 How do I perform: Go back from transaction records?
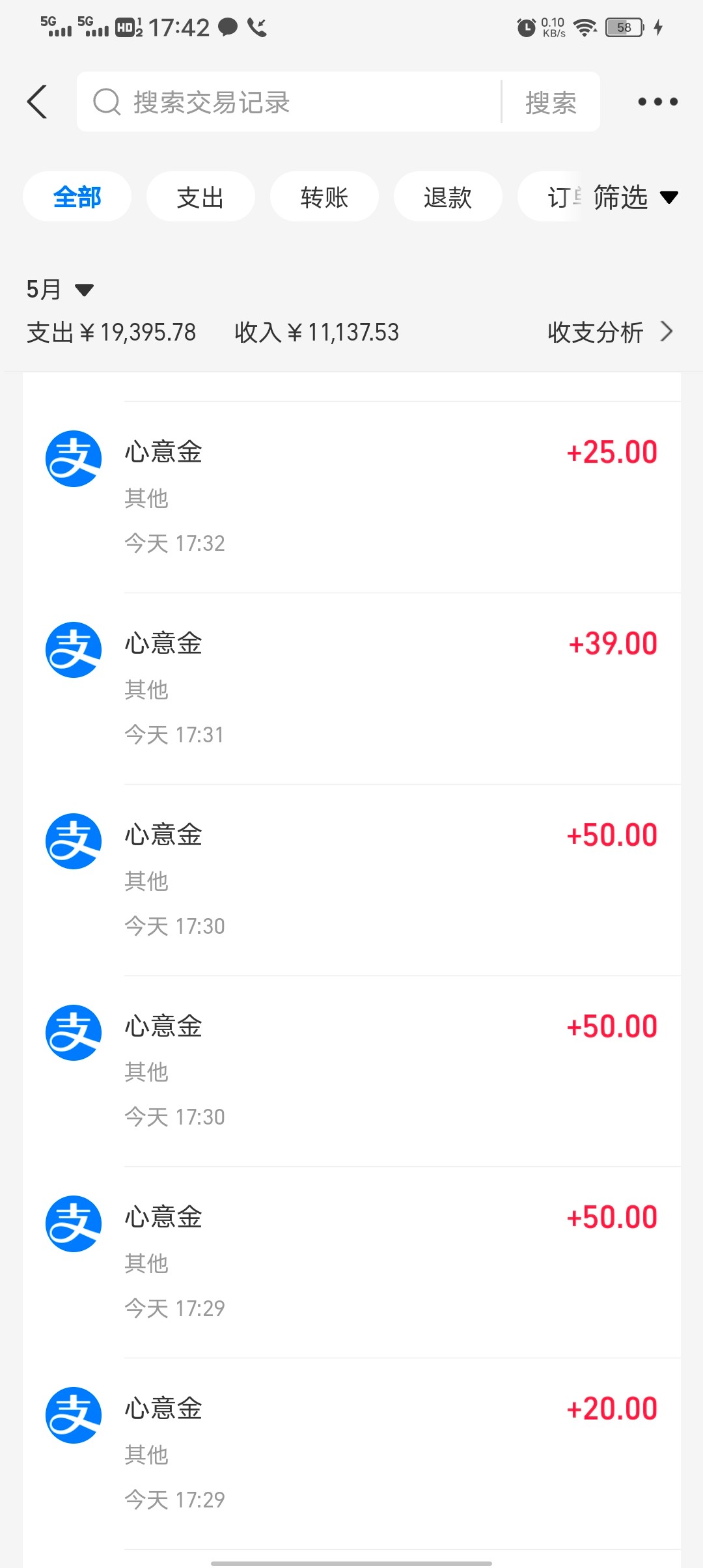click(38, 102)
